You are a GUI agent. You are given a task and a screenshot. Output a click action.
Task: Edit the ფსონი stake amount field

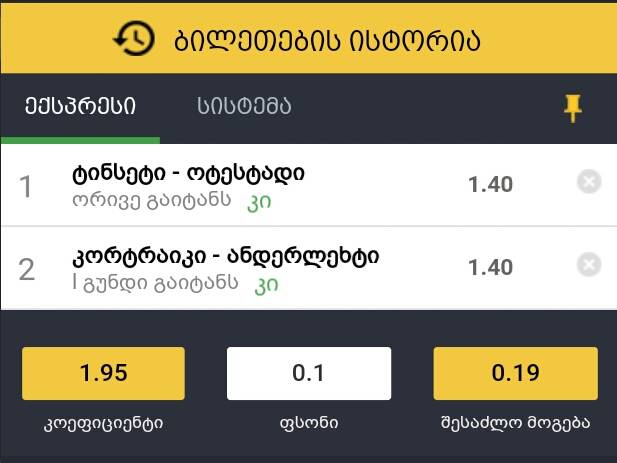click(308, 373)
